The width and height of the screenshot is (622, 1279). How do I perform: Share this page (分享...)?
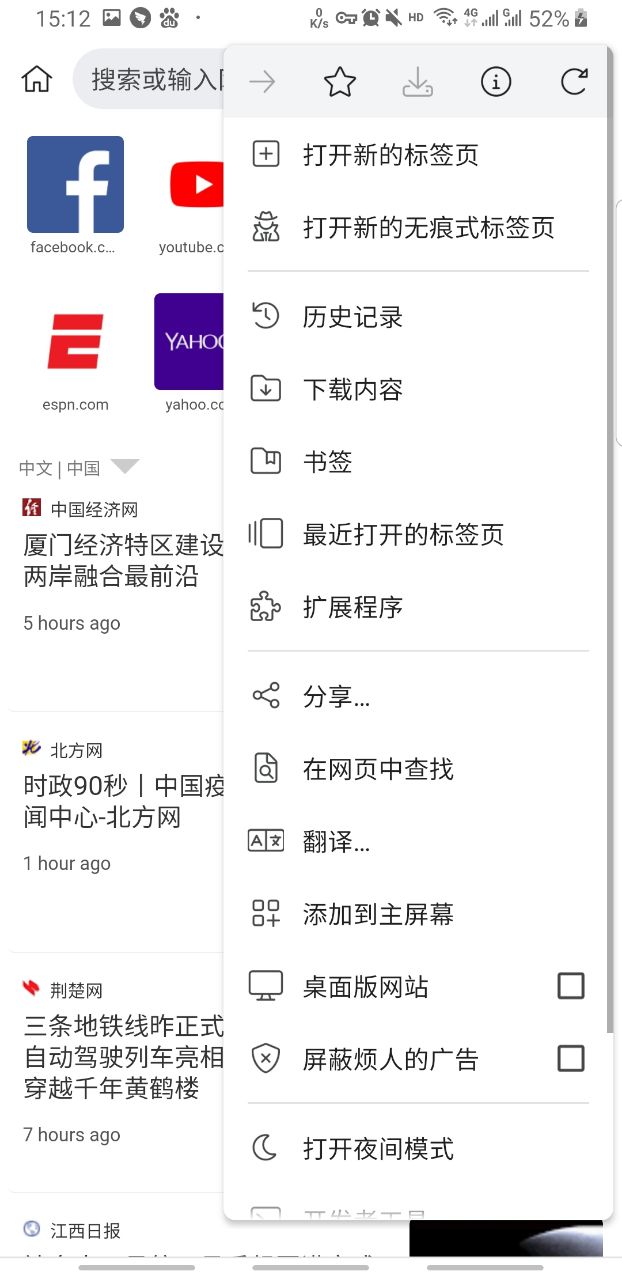[x=336, y=697]
